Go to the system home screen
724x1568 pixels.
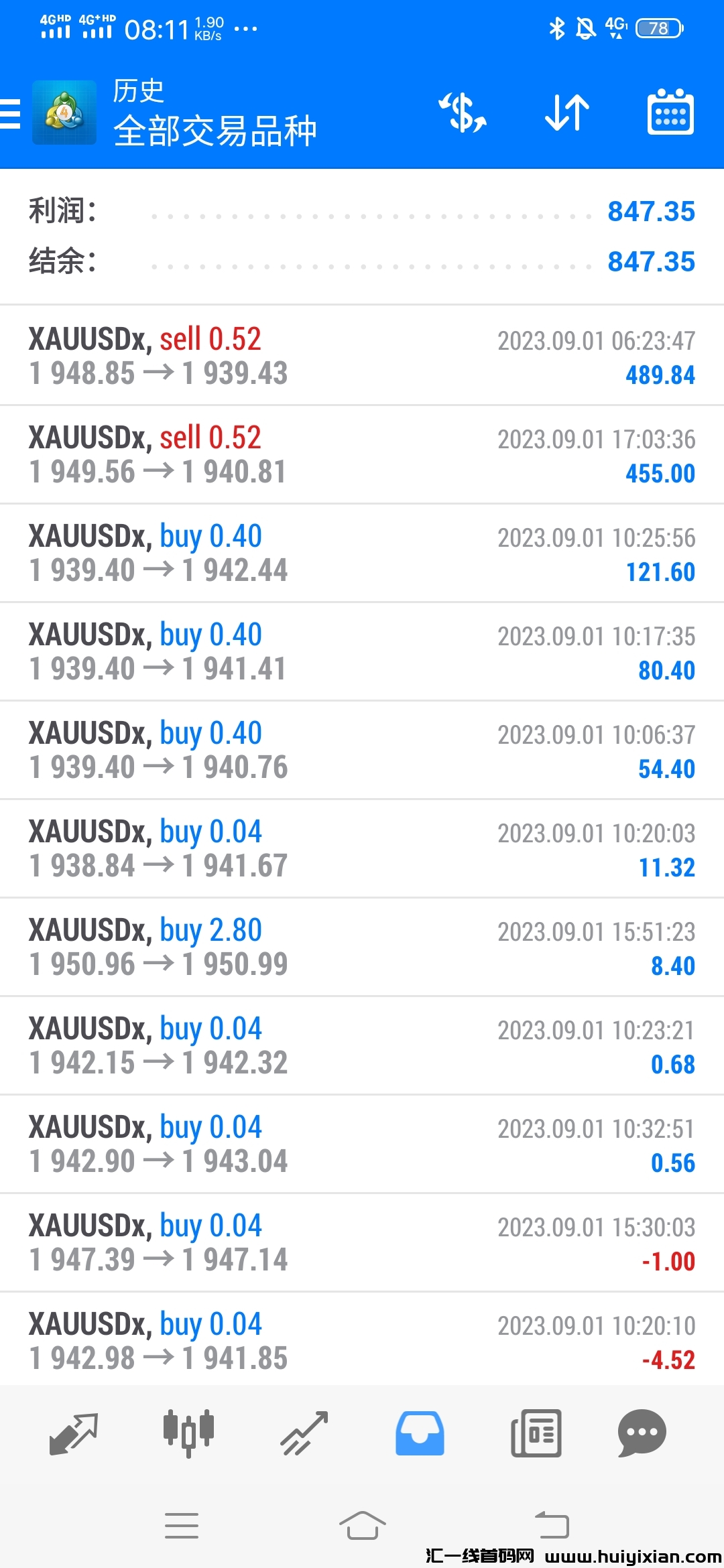click(x=362, y=1526)
